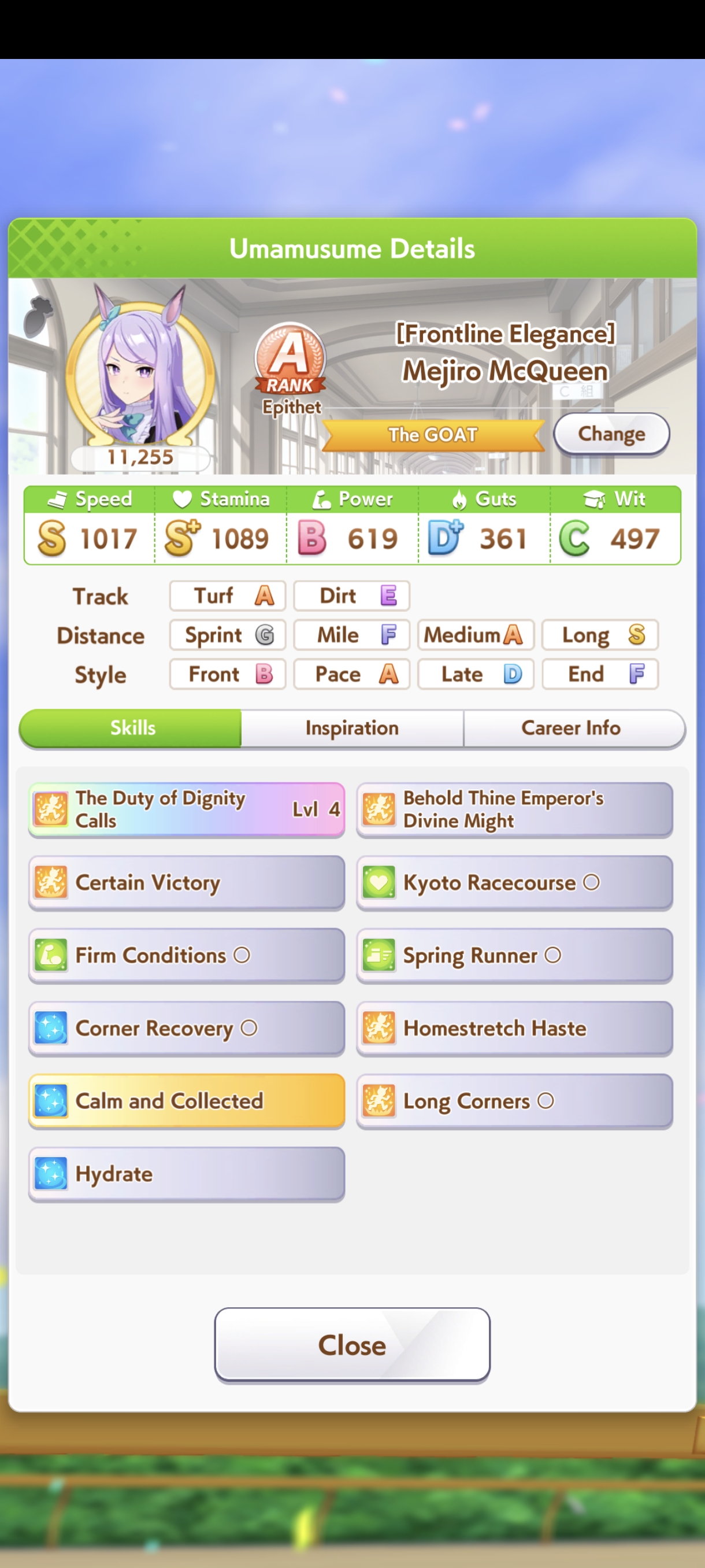Tap the Kyoto Racecourse skill

(x=514, y=882)
